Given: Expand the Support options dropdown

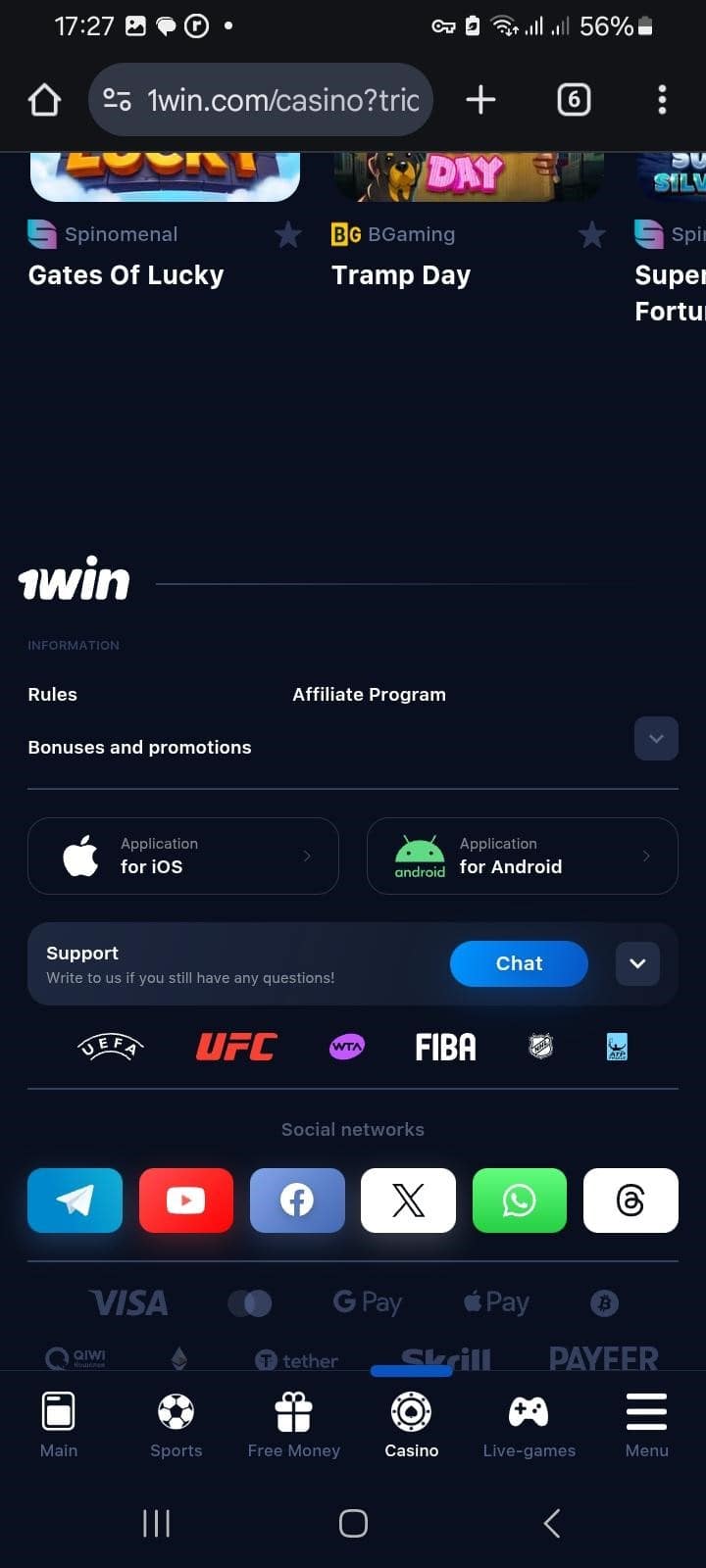Looking at the screenshot, I should tap(637, 963).
